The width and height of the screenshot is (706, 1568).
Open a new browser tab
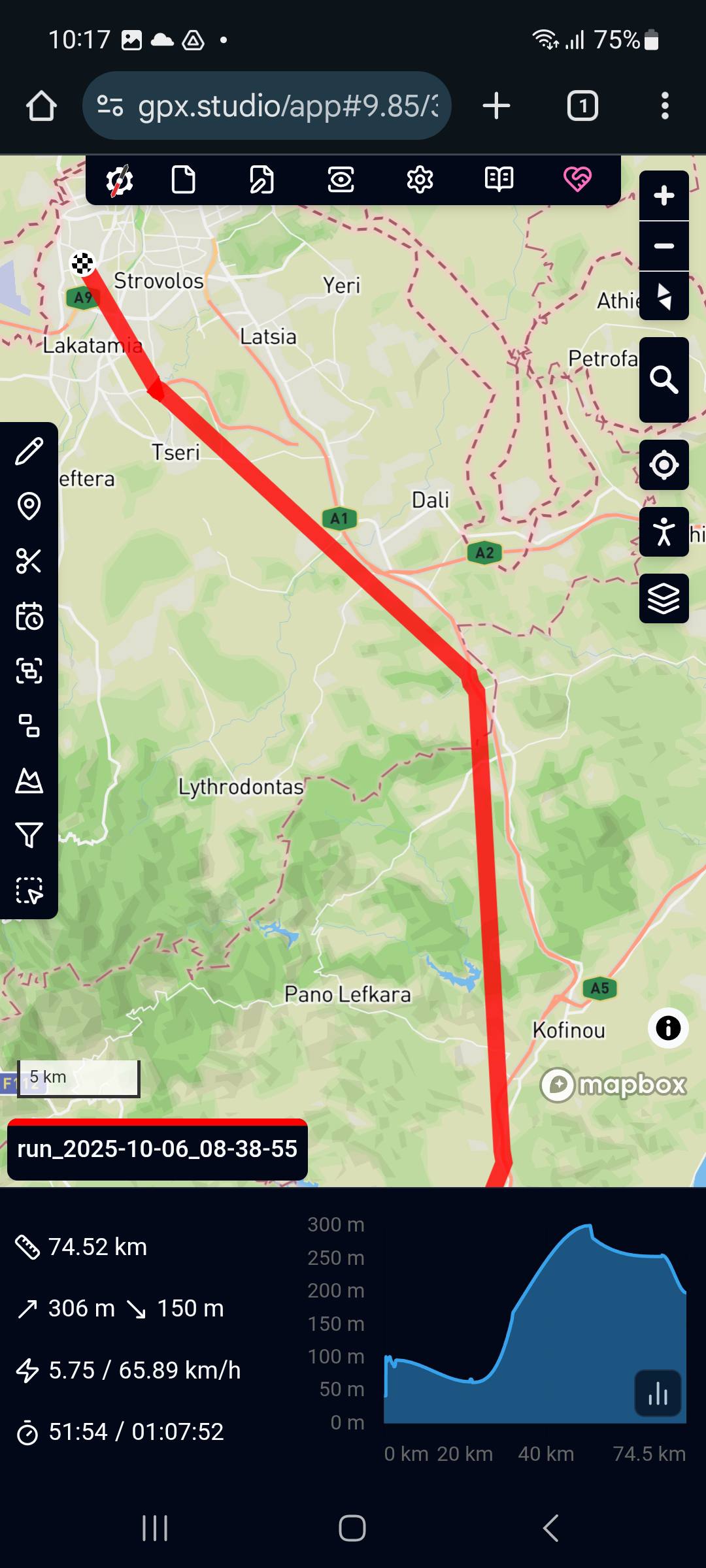point(496,106)
